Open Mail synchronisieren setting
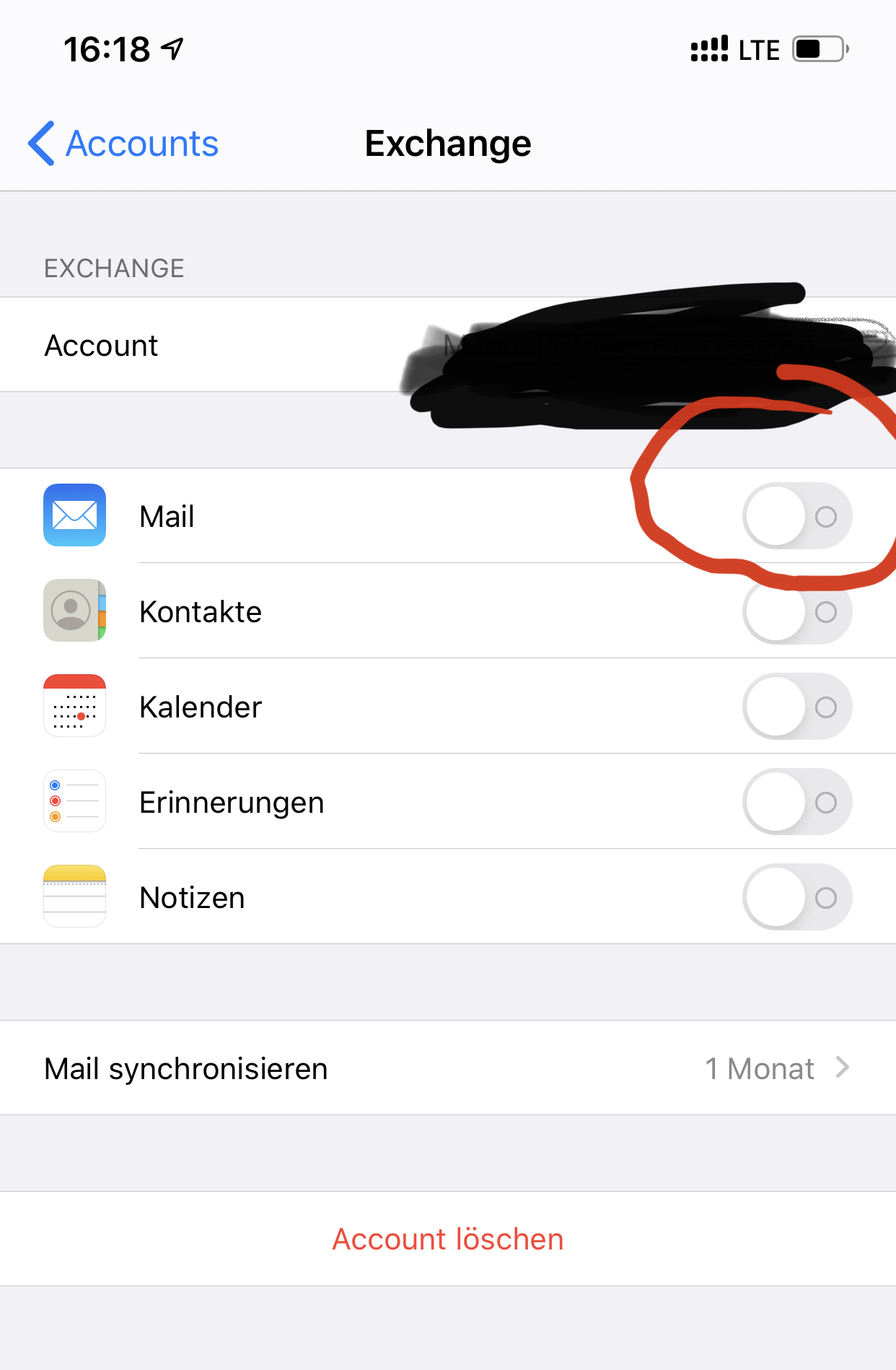The height and width of the screenshot is (1370, 896). (x=448, y=1068)
